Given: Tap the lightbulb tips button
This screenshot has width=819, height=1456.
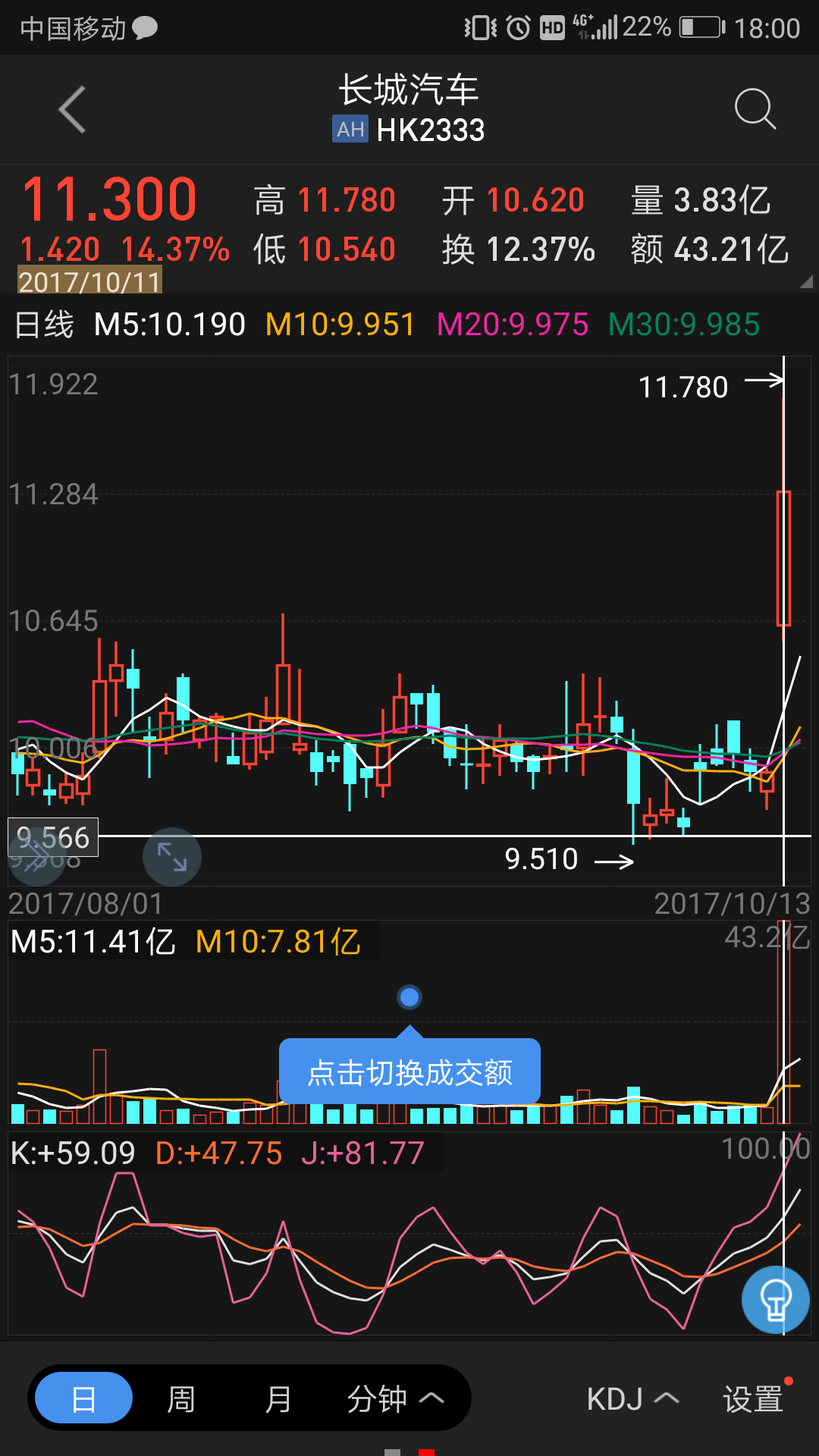Looking at the screenshot, I should pos(776,1300).
